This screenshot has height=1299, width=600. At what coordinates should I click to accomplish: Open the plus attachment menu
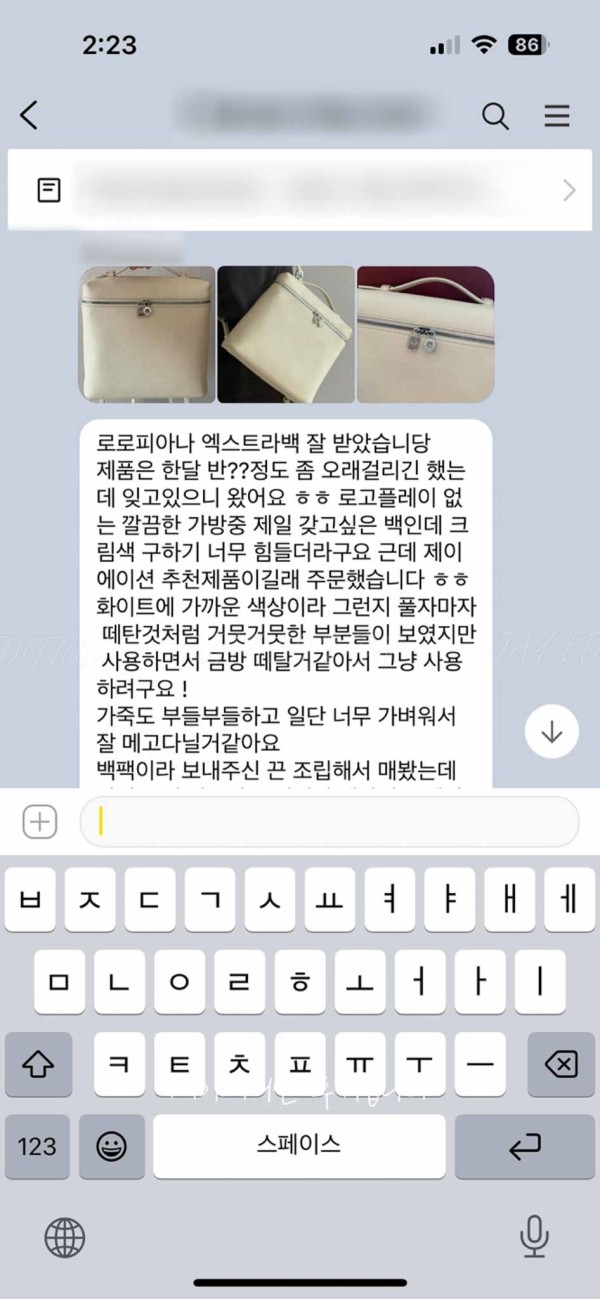click(39, 822)
